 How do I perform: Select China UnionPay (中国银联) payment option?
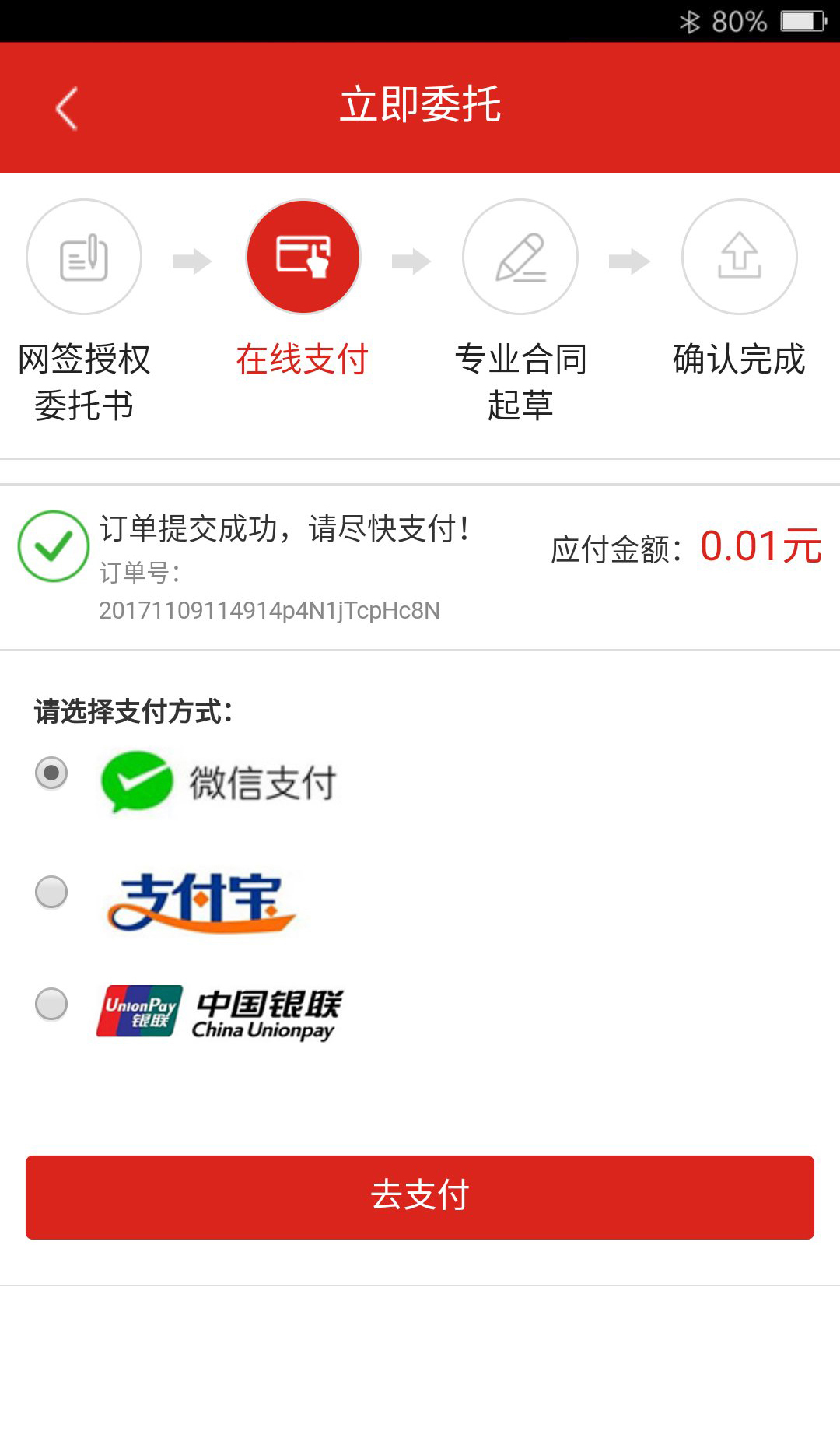click(51, 1004)
